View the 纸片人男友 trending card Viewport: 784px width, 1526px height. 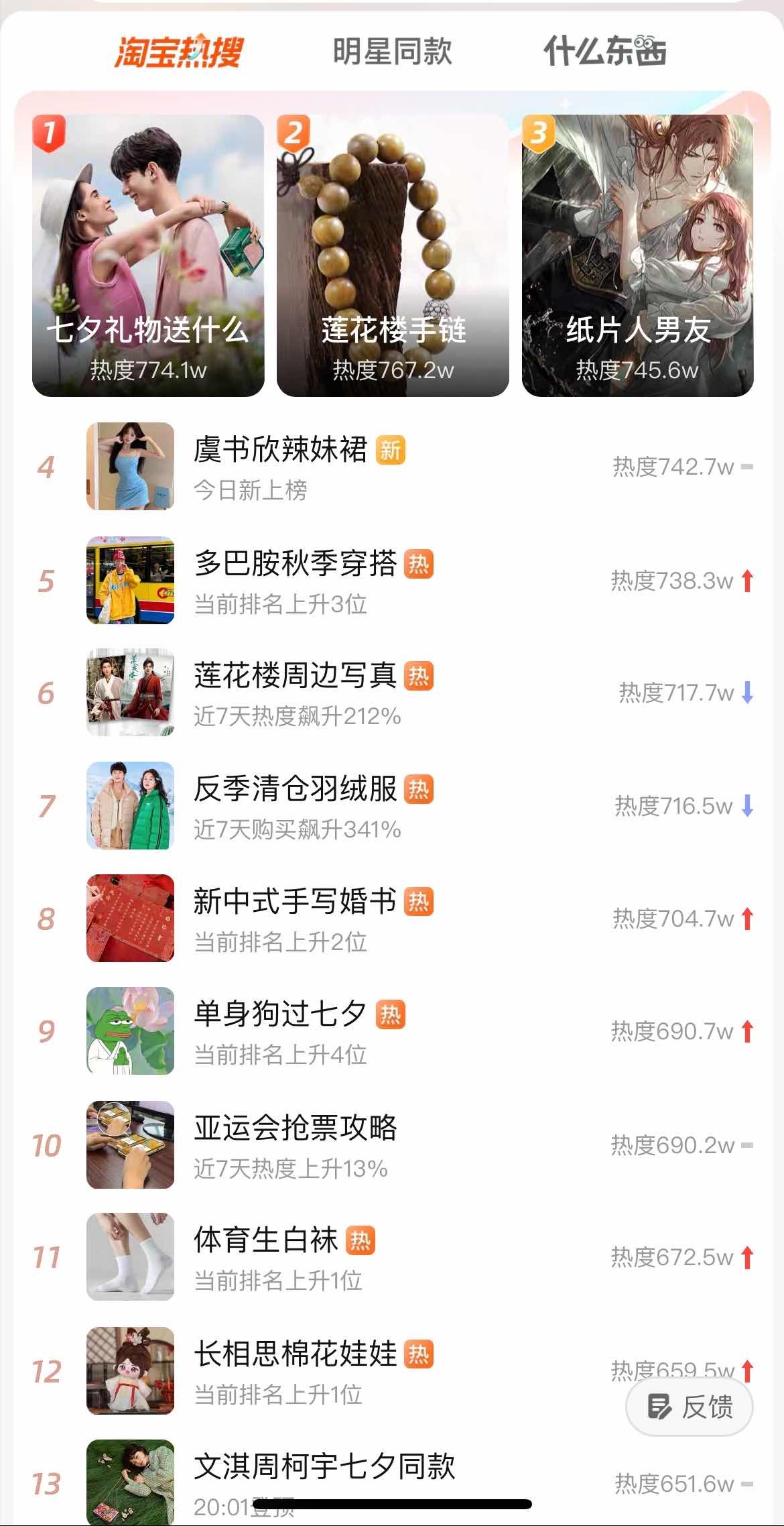pyautogui.click(x=637, y=255)
